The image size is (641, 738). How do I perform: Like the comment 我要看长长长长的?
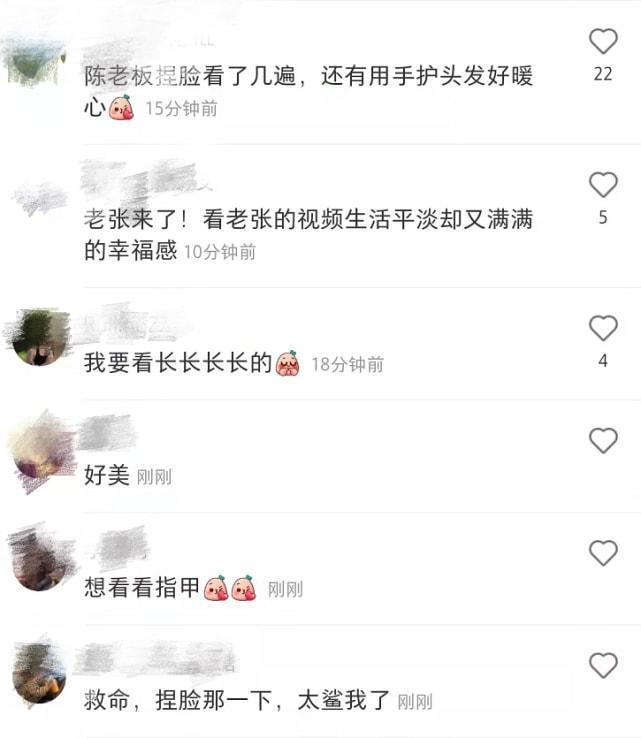pyautogui.click(x=602, y=328)
